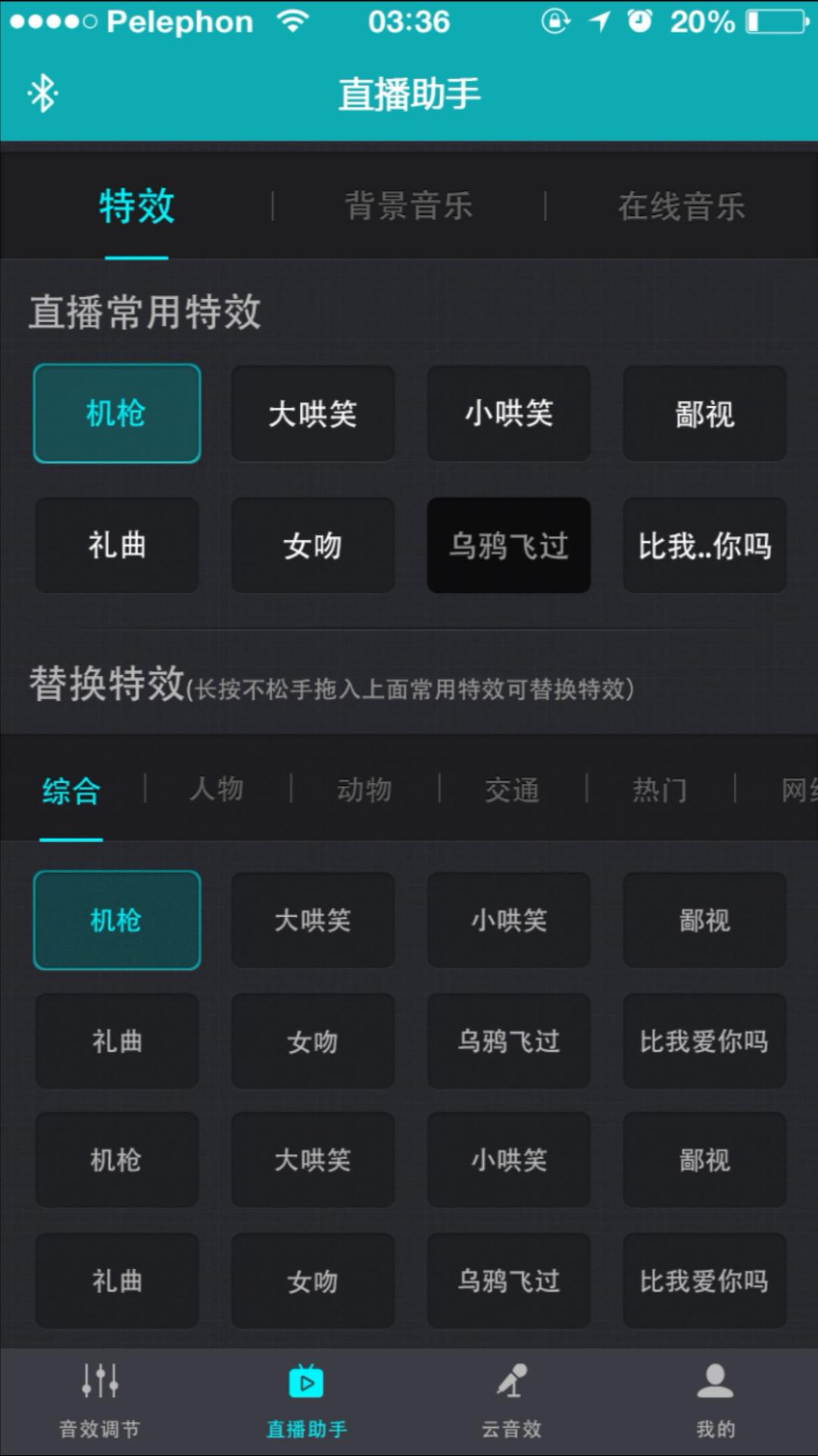Select the 特效 top tab
Image resolution: width=818 pixels, height=1456 pixels.
pos(136,206)
